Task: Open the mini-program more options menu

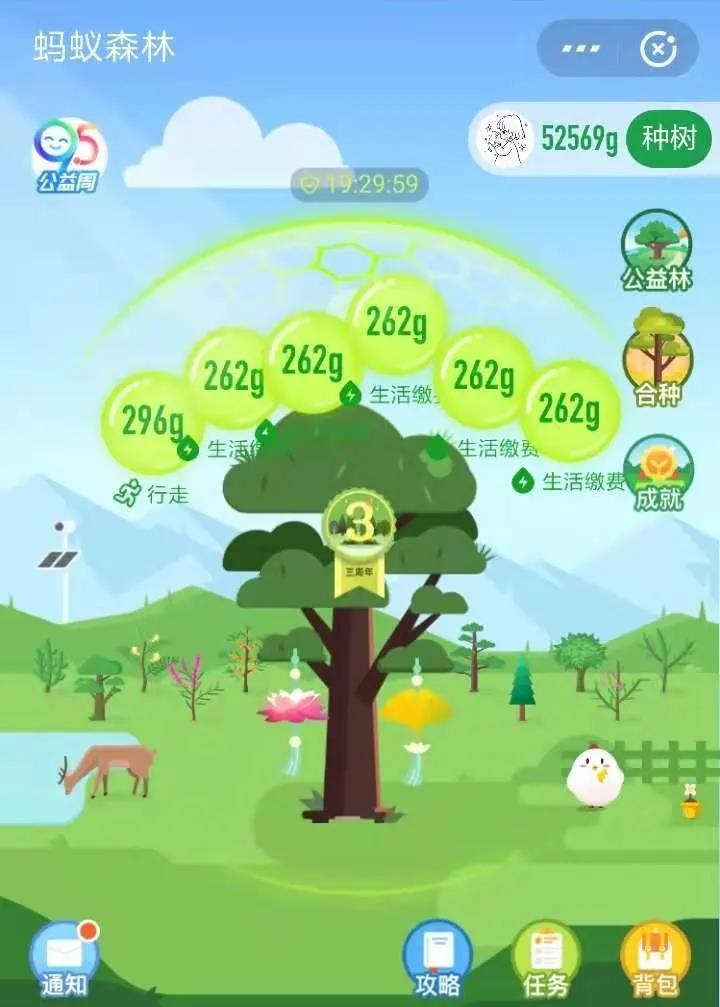Action: (580, 48)
